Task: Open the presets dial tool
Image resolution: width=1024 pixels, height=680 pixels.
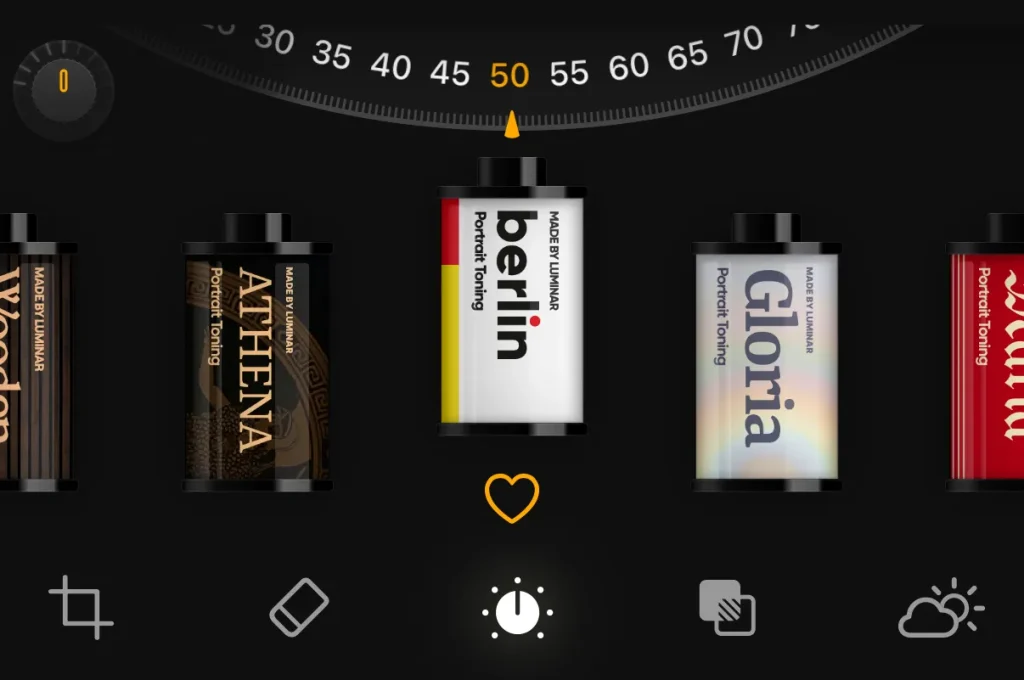Action: (x=517, y=608)
